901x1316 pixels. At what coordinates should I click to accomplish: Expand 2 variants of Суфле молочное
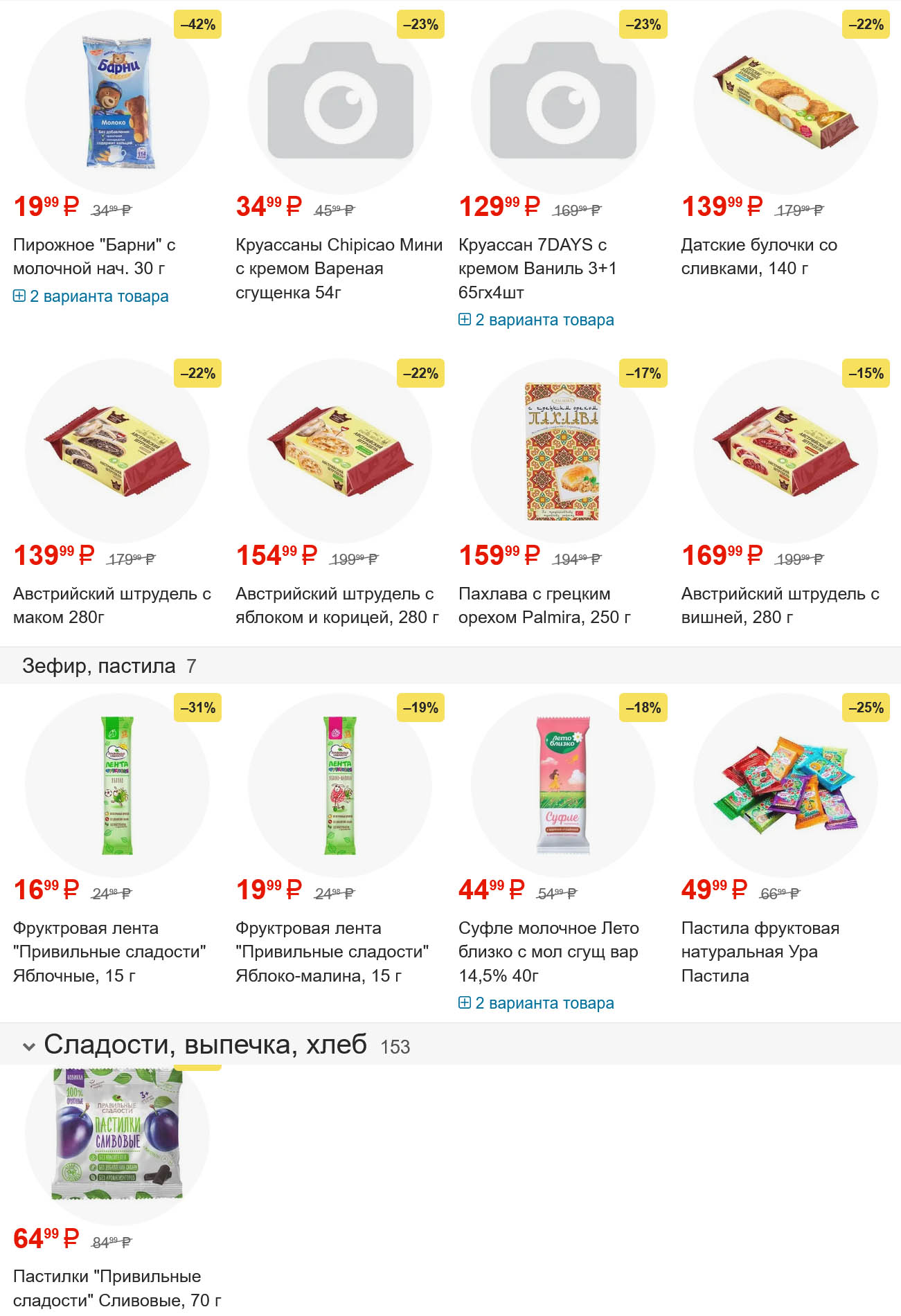pyautogui.click(x=537, y=1003)
